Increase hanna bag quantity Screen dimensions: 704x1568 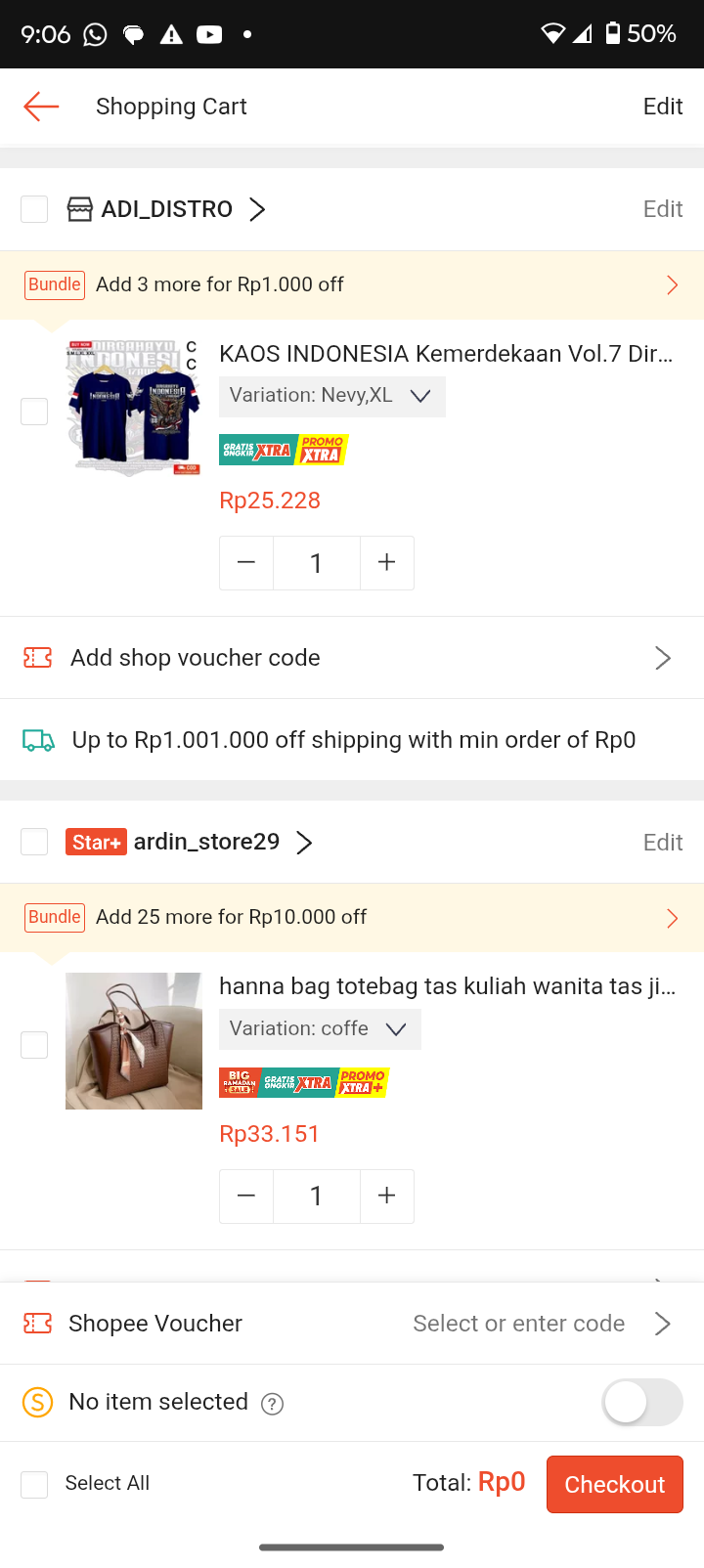coord(387,1197)
